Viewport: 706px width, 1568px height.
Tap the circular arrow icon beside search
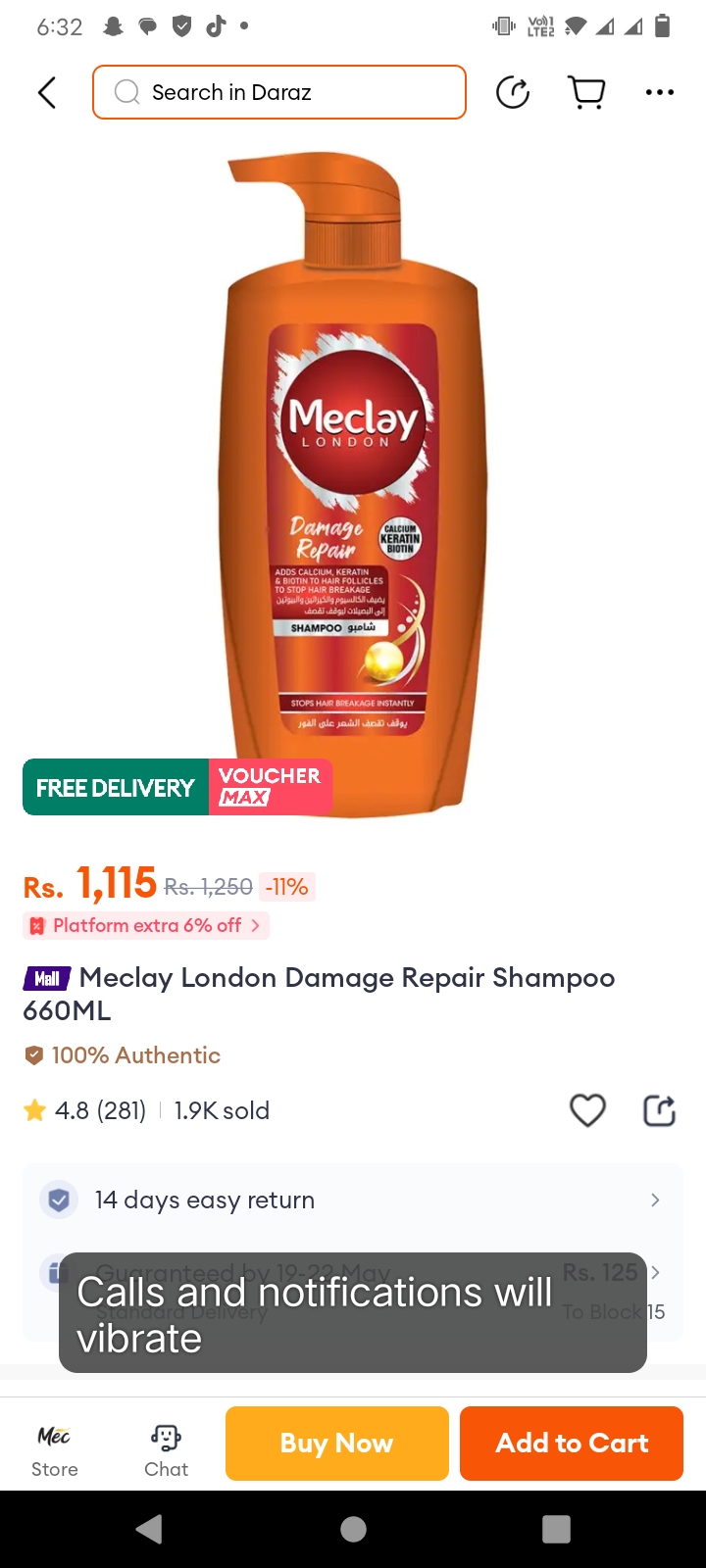513,92
